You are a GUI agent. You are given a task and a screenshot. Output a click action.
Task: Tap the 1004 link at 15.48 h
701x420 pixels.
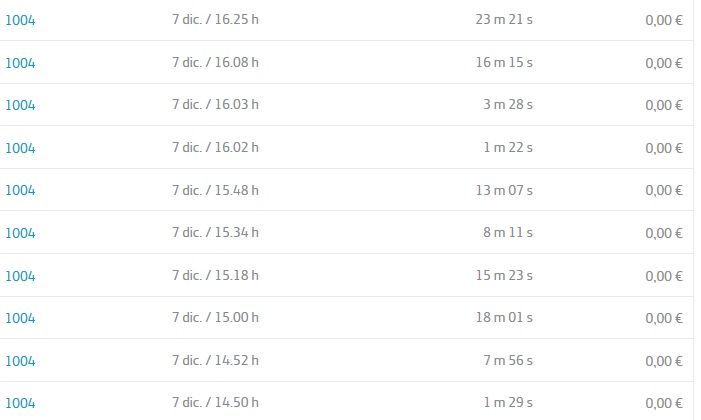tap(20, 190)
